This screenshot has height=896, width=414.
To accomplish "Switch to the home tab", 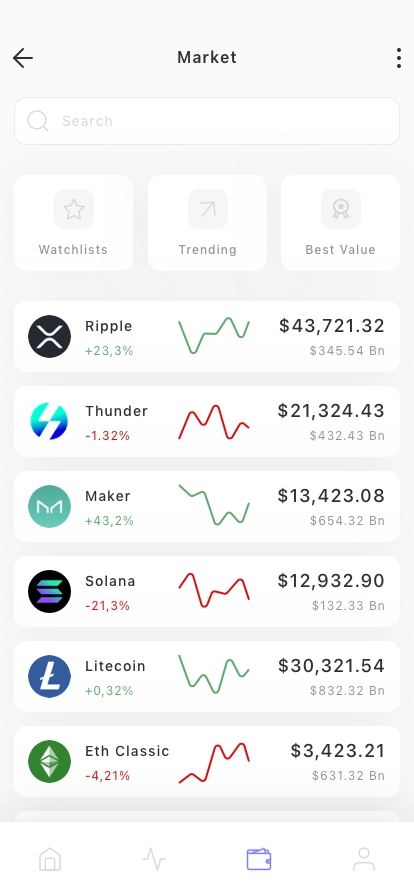I will (x=50, y=859).
